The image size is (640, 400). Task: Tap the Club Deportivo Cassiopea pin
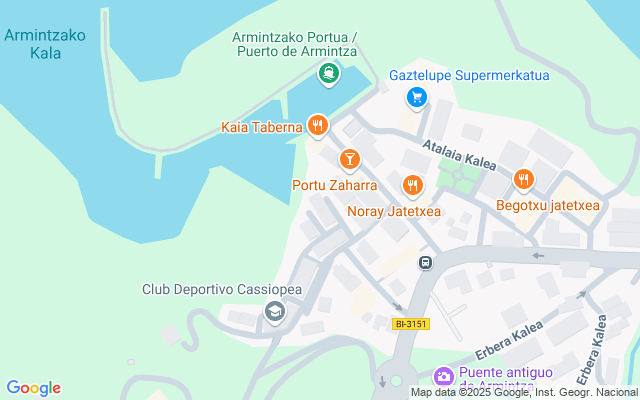point(274,314)
